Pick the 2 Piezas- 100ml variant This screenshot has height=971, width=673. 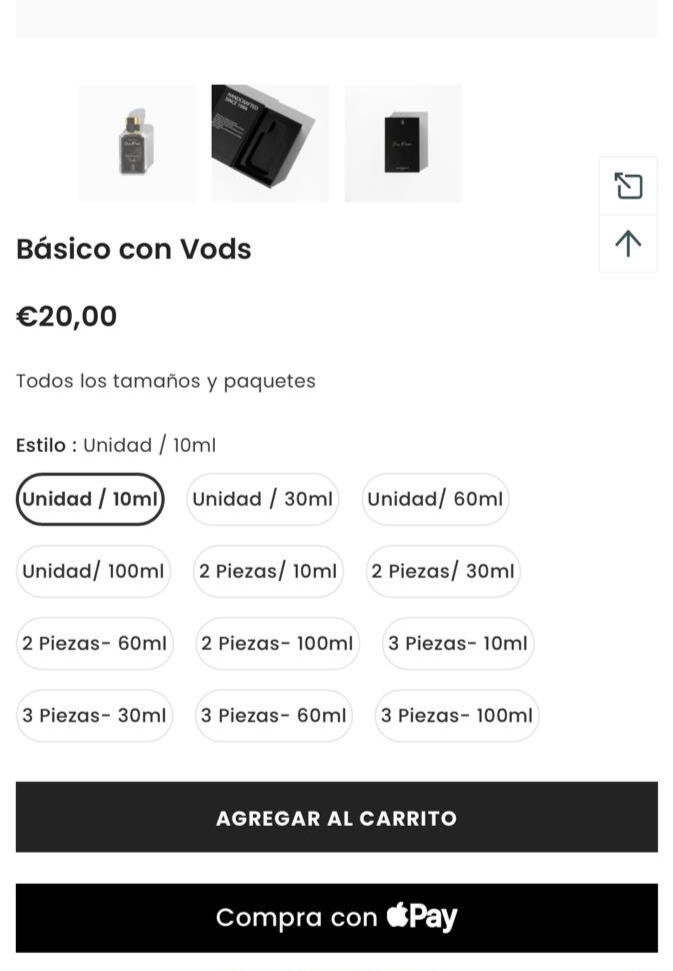coord(277,643)
